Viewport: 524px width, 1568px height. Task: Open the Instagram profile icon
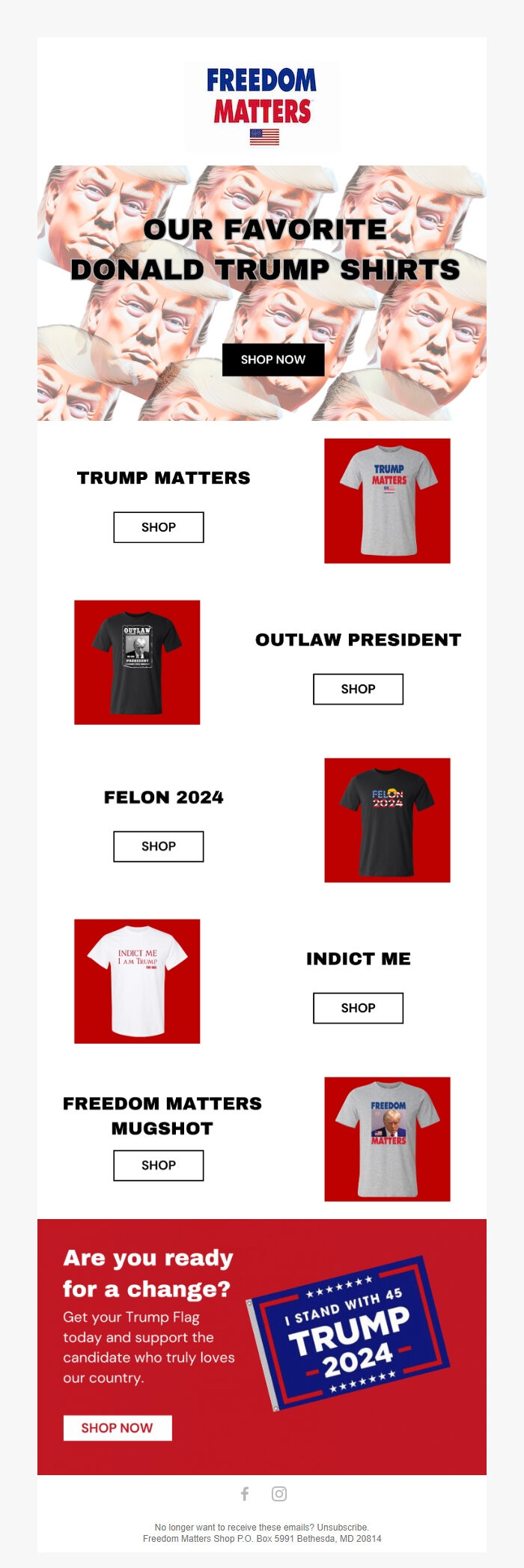[279, 1494]
